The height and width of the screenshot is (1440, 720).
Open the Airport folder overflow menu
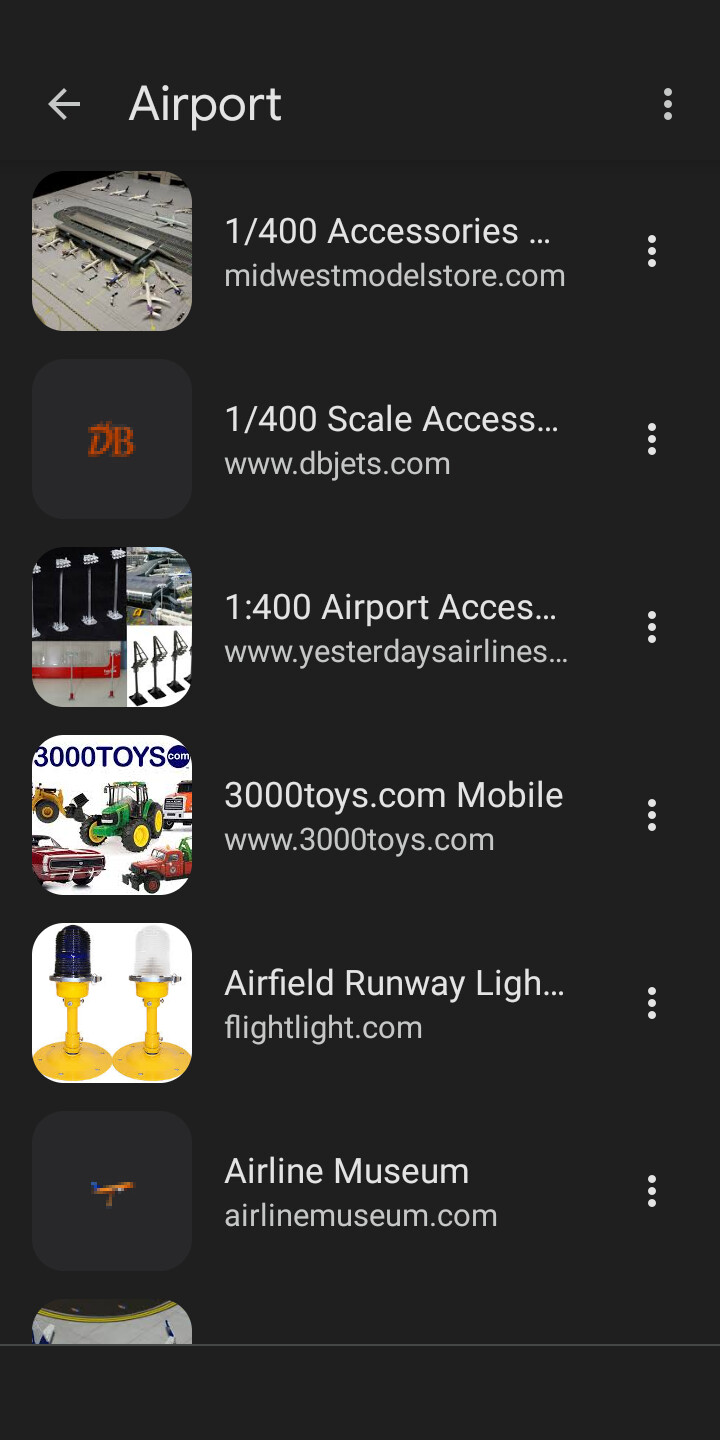[x=668, y=104]
